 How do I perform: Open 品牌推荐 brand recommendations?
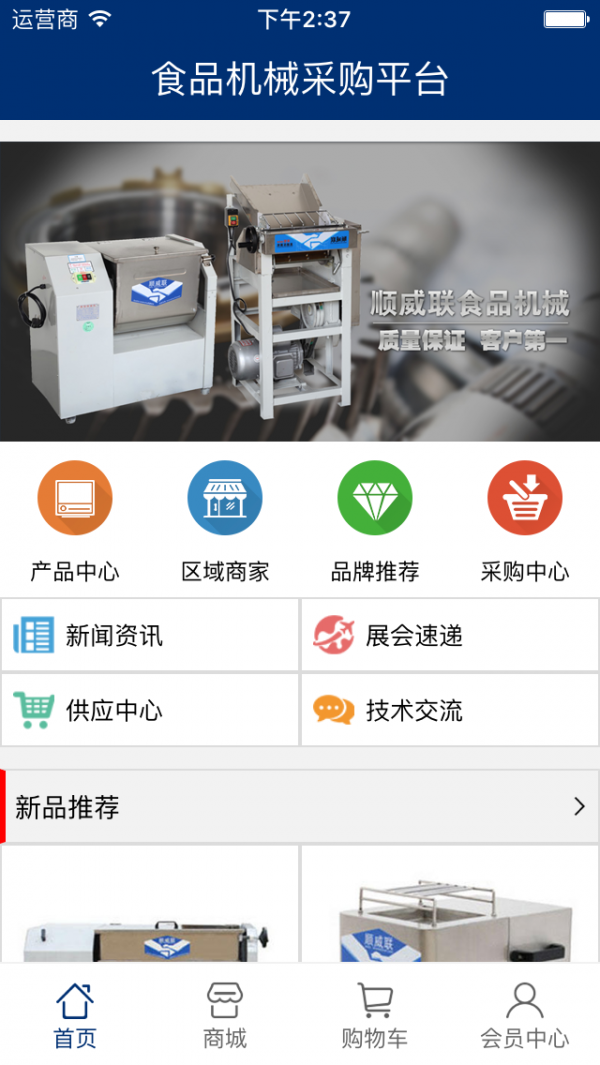[375, 520]
